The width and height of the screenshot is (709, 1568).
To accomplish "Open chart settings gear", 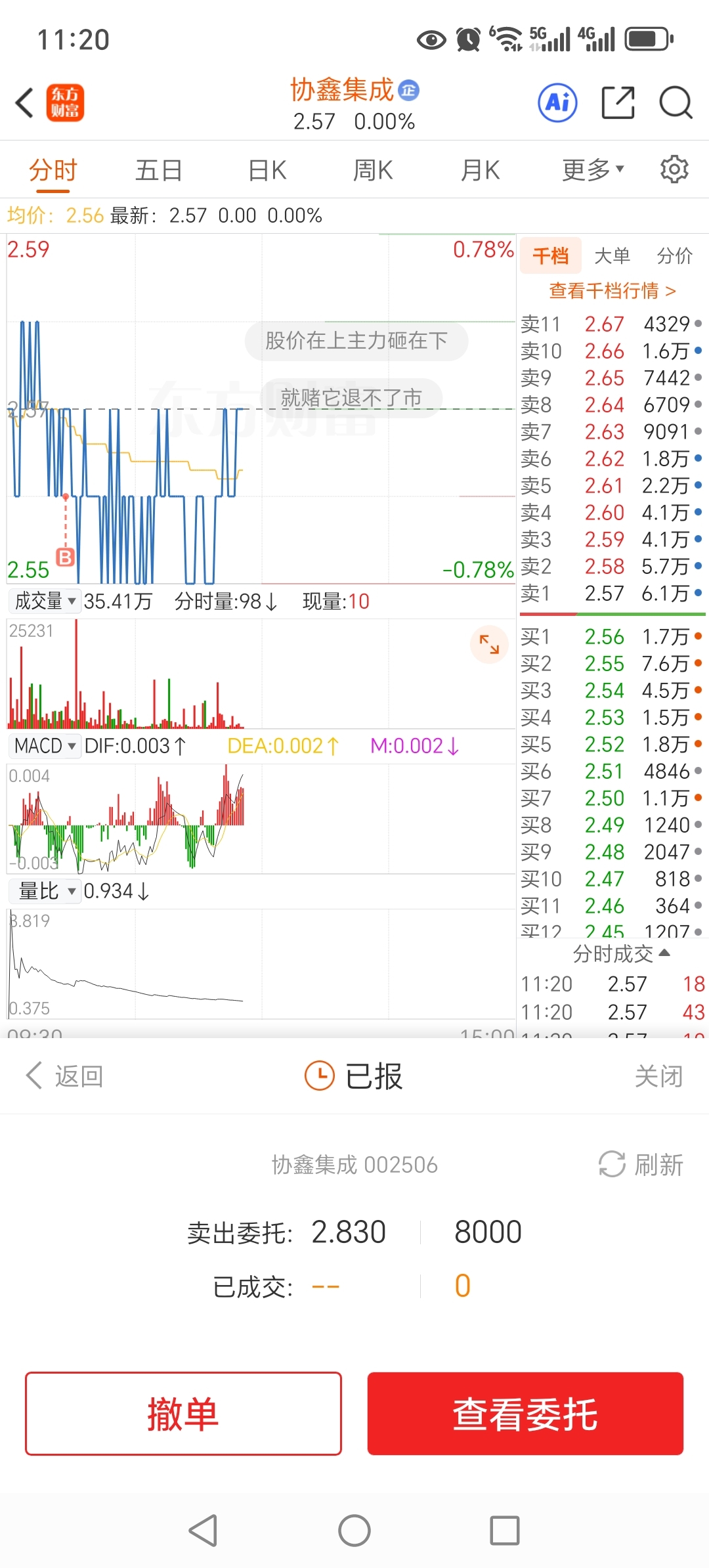I will [674, 169].
